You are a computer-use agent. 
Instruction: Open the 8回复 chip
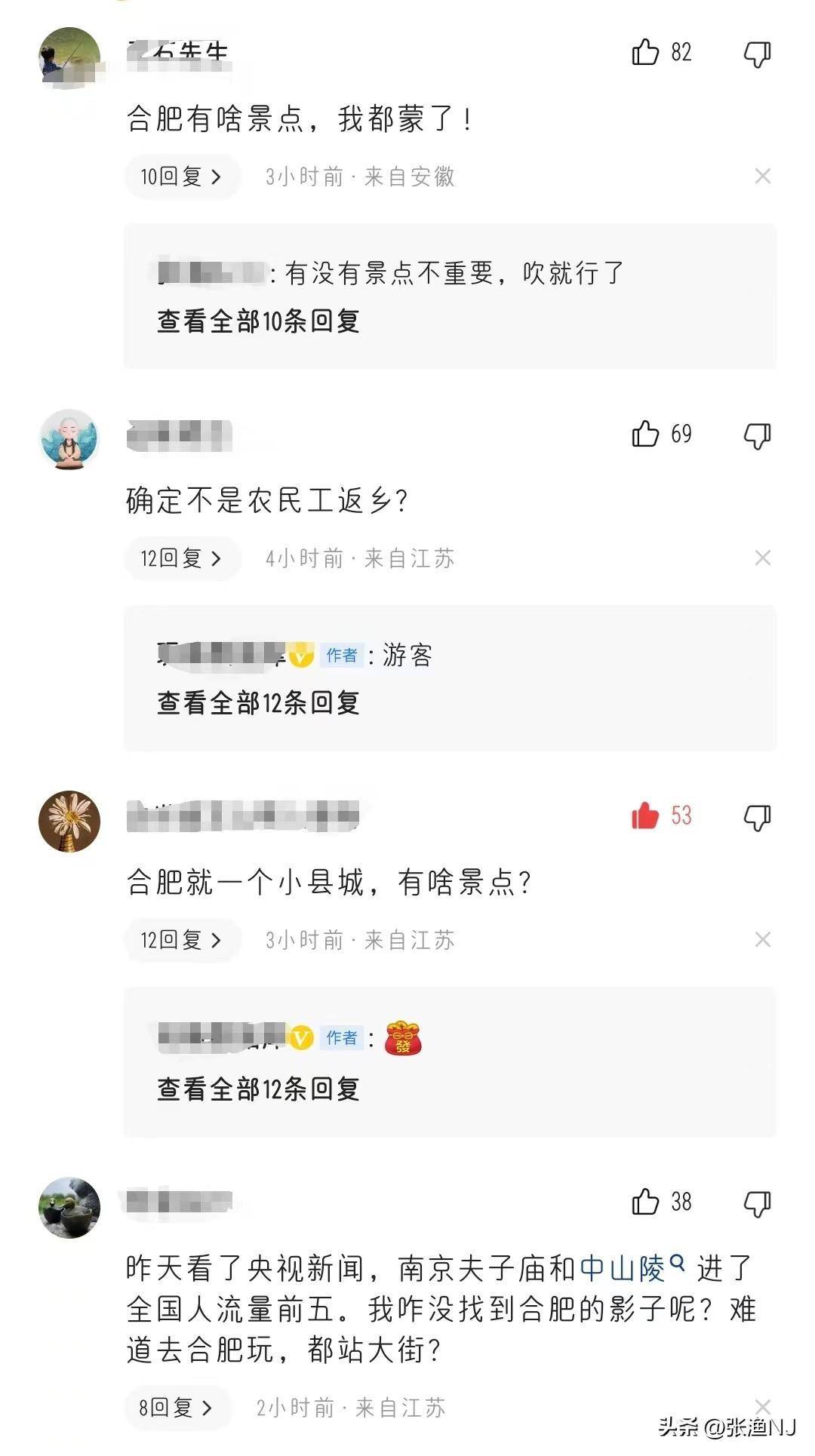(176, 1408)
